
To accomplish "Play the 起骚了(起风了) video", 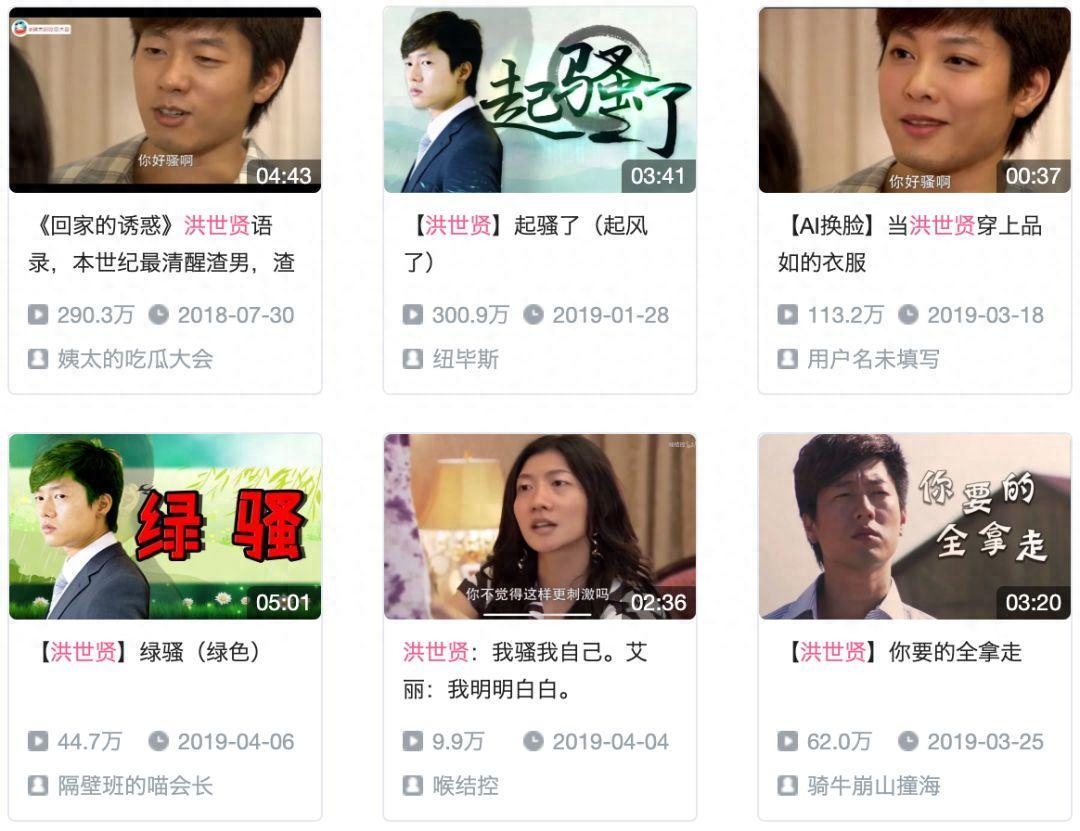I will point(540,100).
